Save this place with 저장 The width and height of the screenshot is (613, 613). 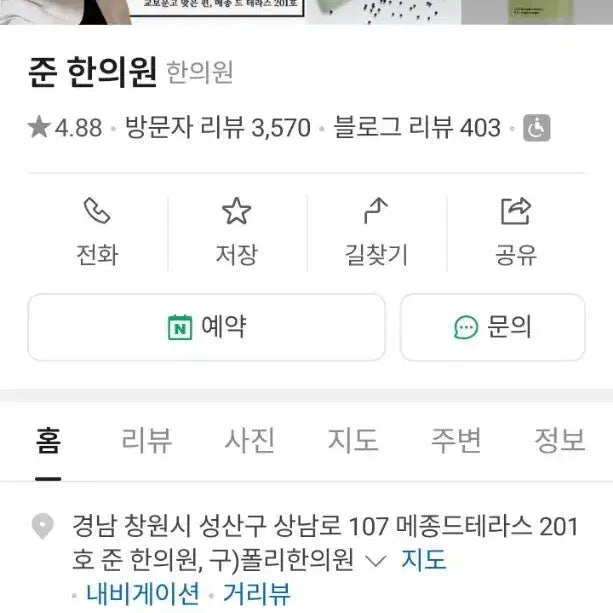[x=236, y=232]
